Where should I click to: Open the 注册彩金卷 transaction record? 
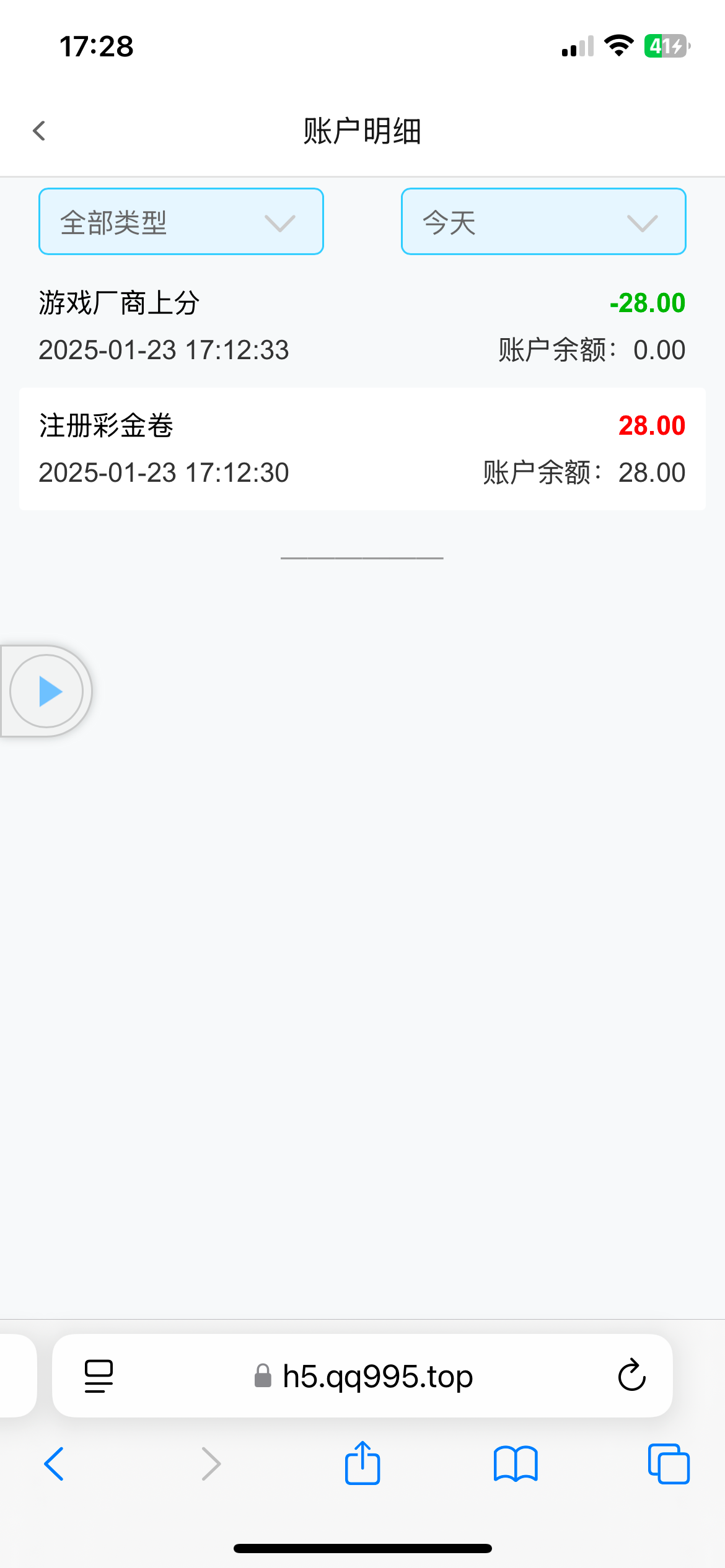point(362,449)
